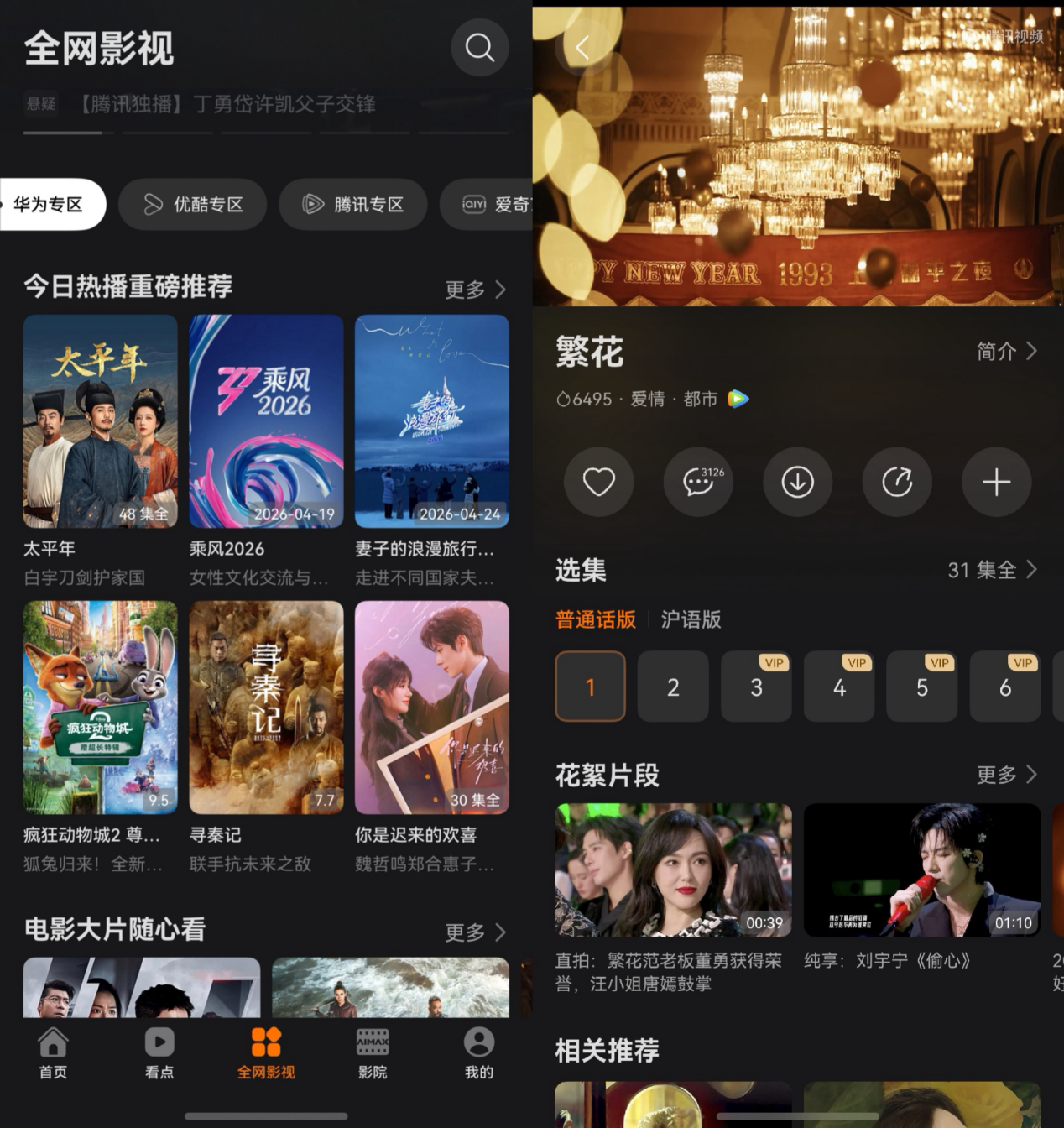Viewport: 1064px width, 1128px height.
Task: Go to 看点 using the play icon
Action: click(159, 1053)
